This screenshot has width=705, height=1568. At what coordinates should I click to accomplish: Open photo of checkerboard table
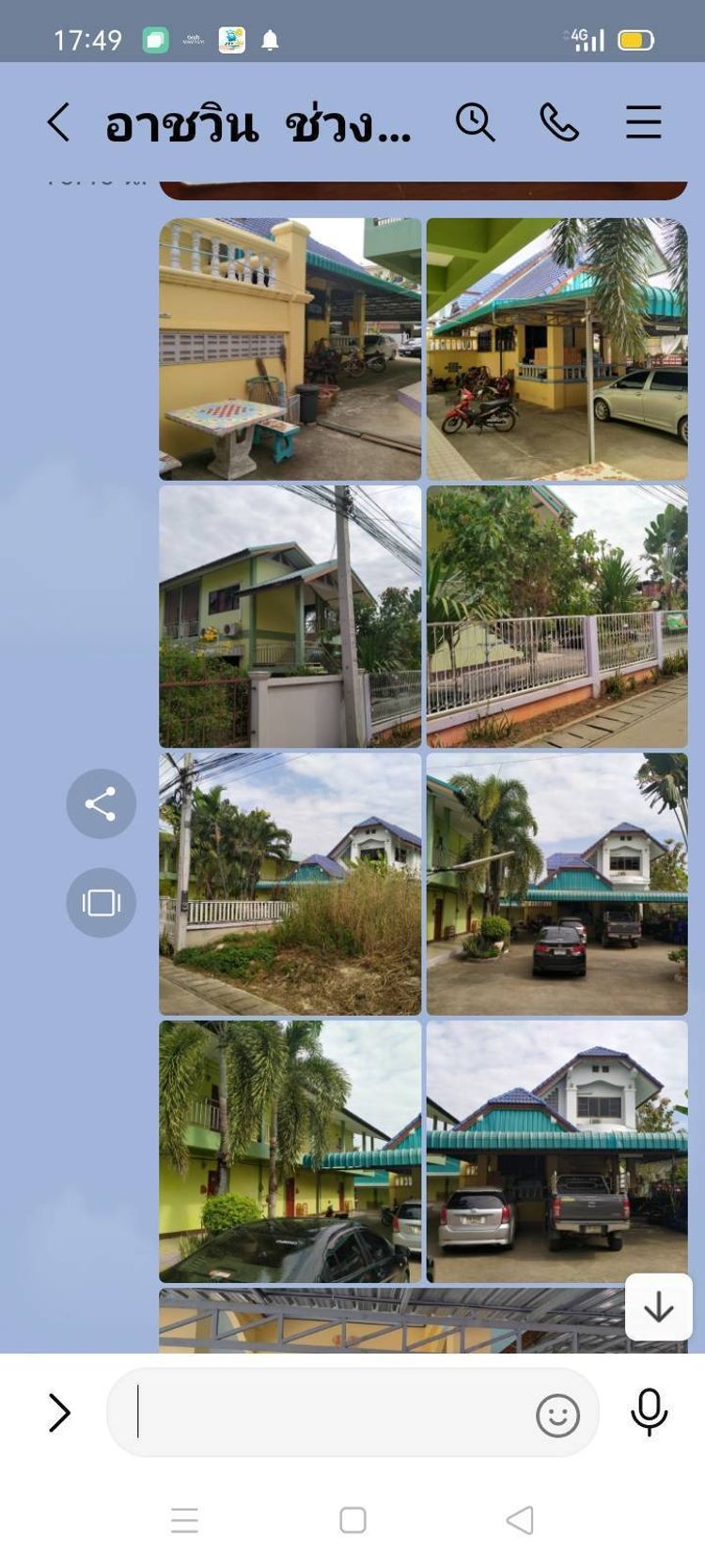pos(290,349)
